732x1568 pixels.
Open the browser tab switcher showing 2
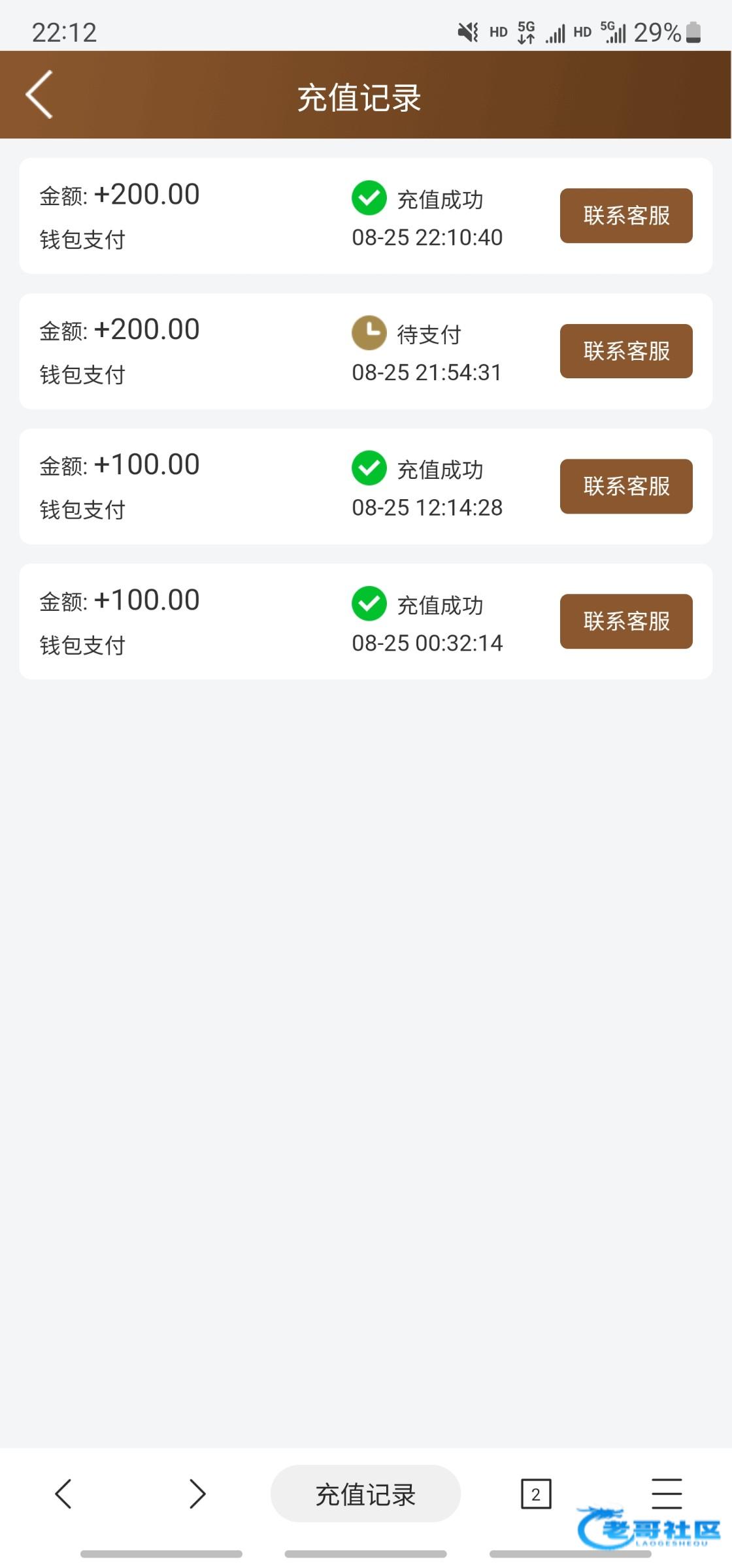(536, 1494)
